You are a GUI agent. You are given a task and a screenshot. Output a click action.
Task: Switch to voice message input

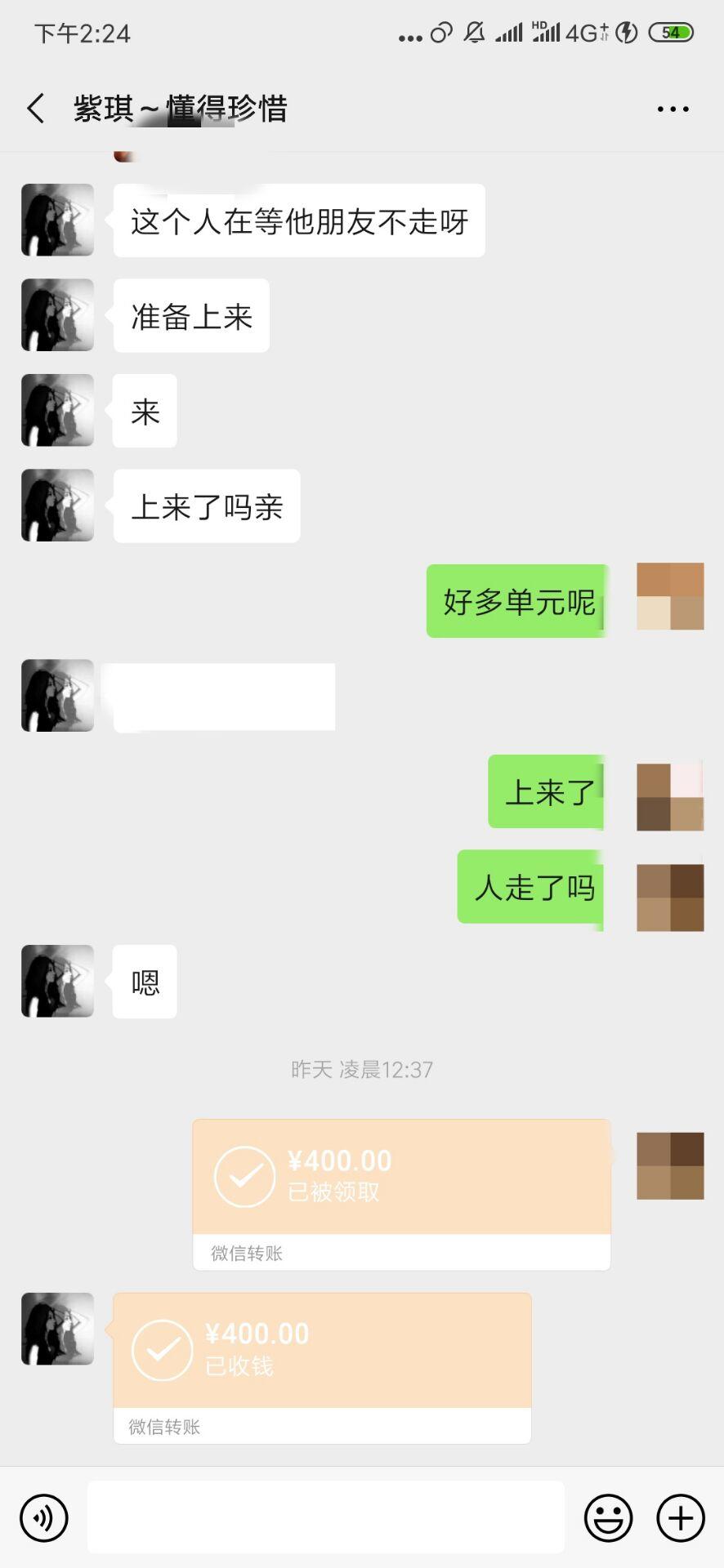point(44,1517)
